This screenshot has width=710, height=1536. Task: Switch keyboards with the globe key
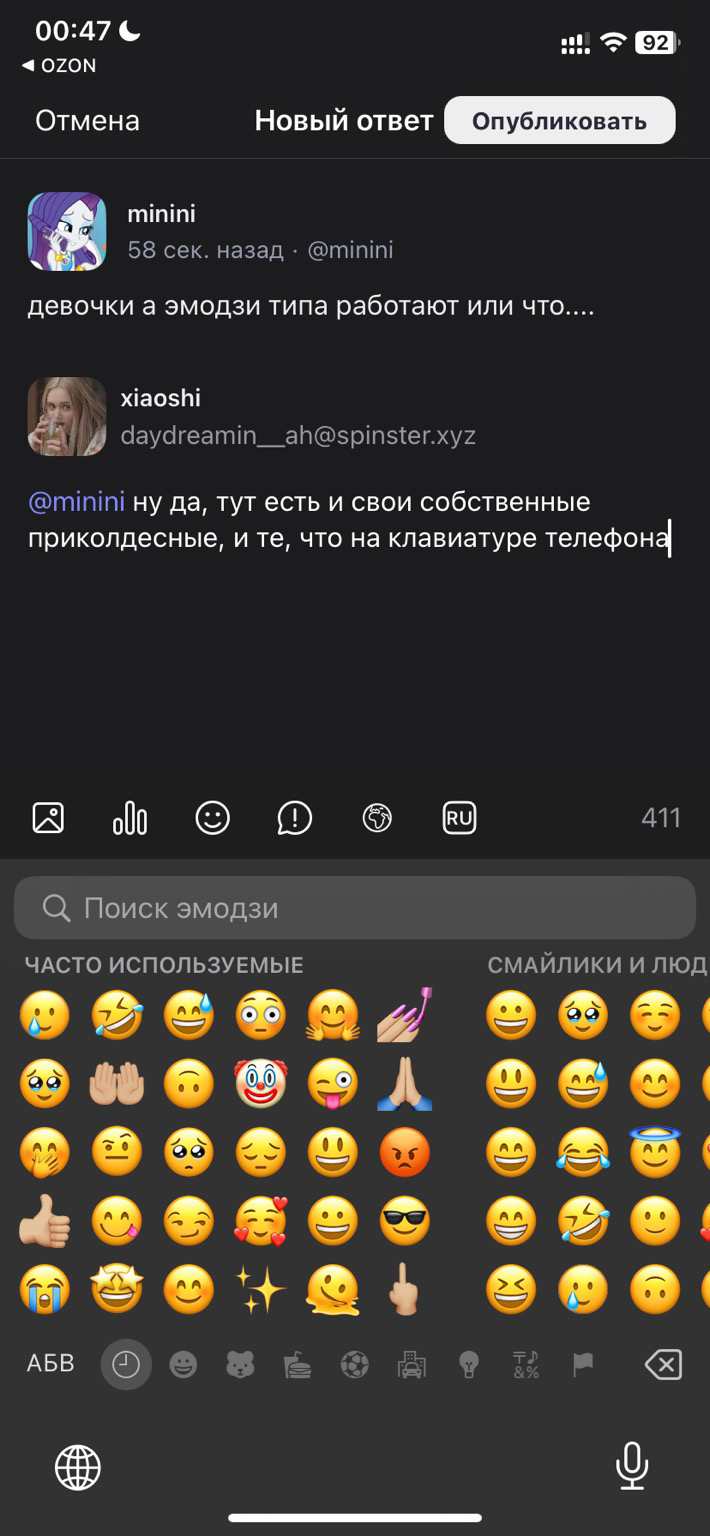pos(78,1467)
